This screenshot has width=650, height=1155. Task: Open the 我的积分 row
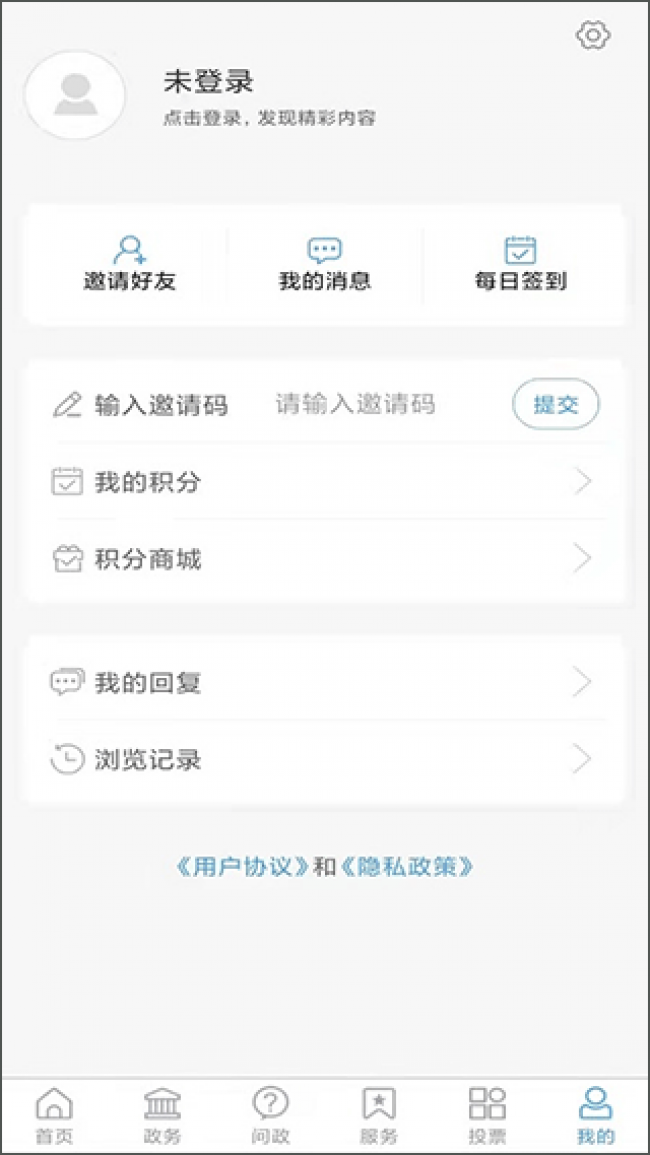pos(324,482)
